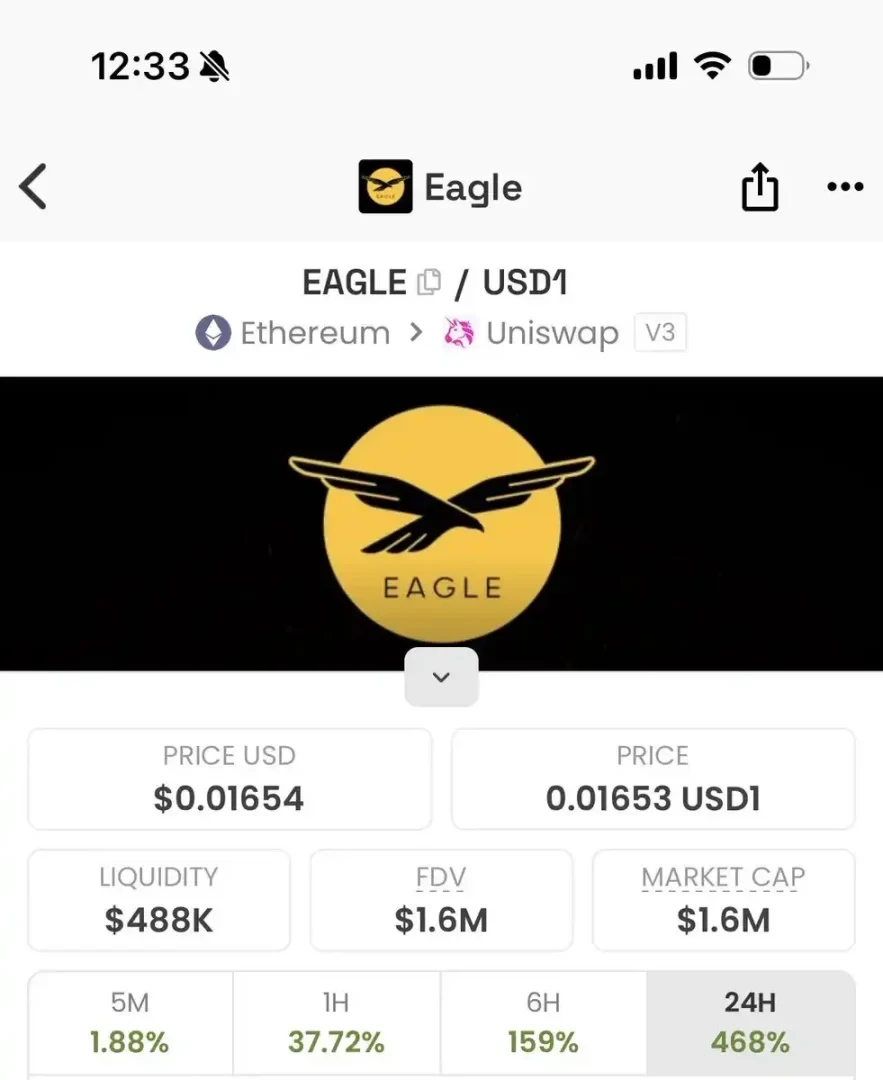Viewport: 883px width, 1080px height.
Task: Show the 6H price change
Action: click(543, 1023)
